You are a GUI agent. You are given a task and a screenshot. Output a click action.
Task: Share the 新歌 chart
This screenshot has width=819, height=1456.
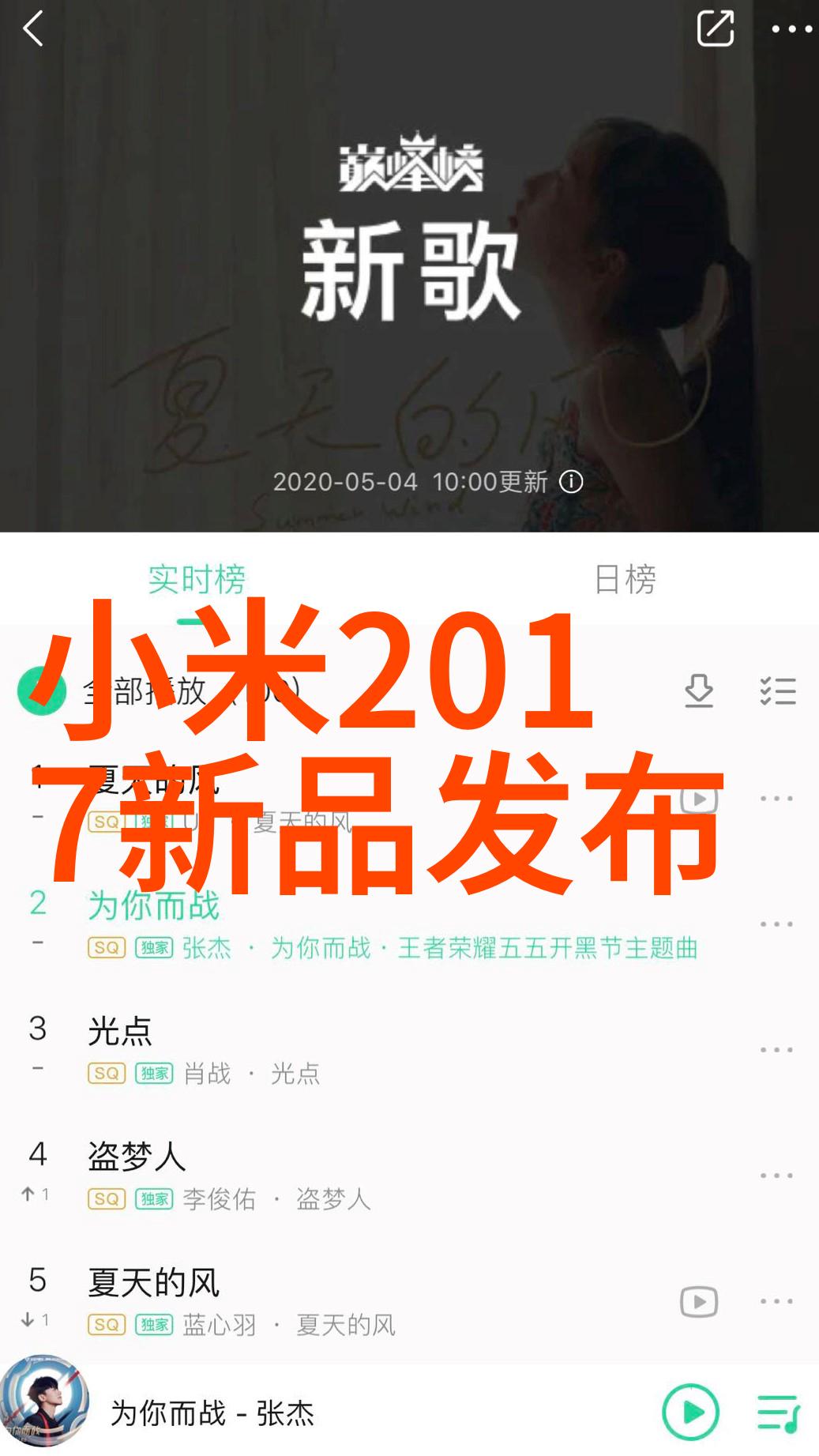(715, 29)
